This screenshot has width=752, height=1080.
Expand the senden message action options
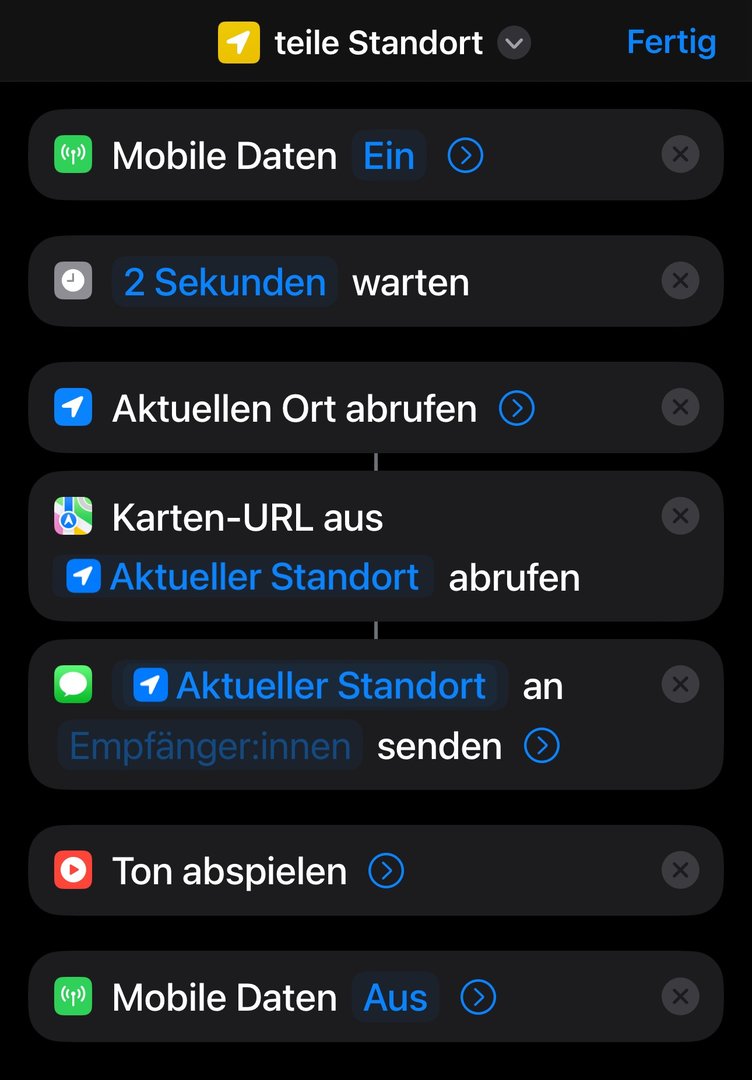tap(542, 746)
